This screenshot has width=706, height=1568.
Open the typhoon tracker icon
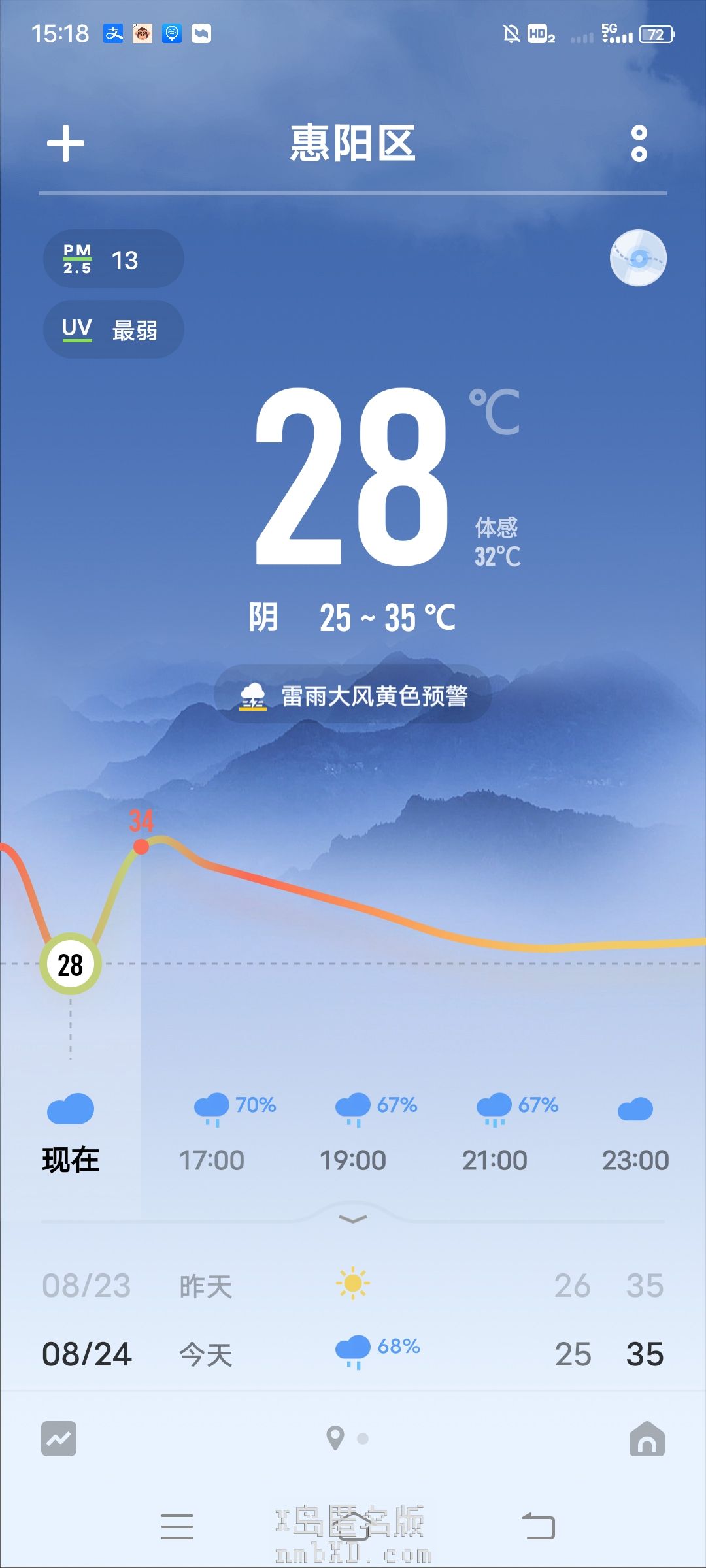click(x=638, y=258)
